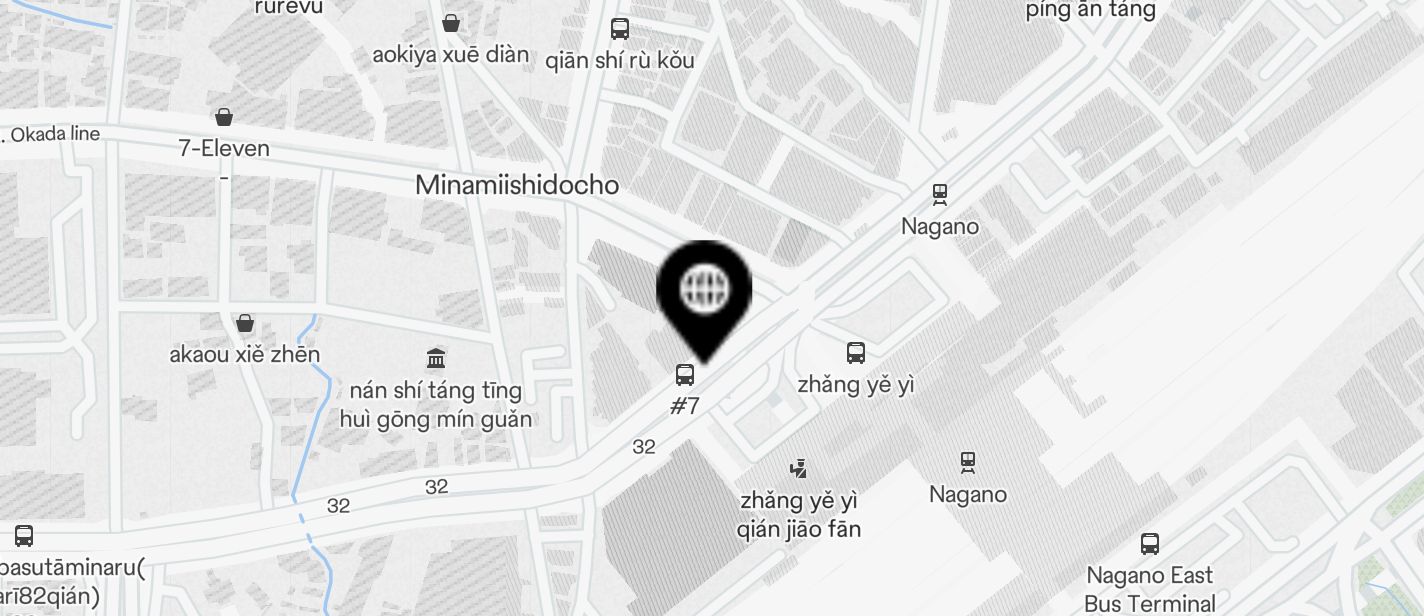Screen dimensions: 1424x616
Task: Select the 7-Eleven shop marker
Action: (224, 117)
